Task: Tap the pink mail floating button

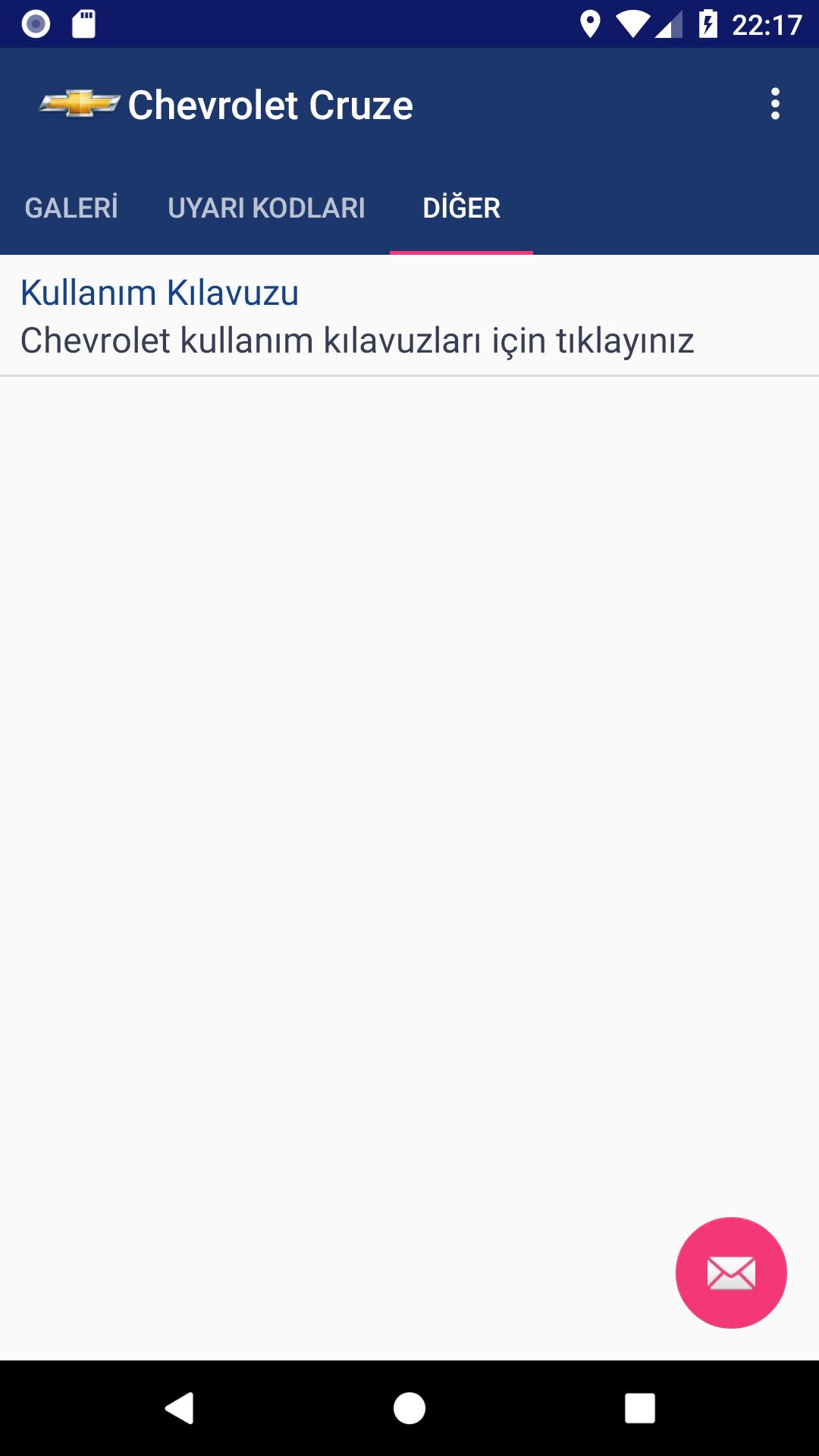Action: tap(731, 1272)
